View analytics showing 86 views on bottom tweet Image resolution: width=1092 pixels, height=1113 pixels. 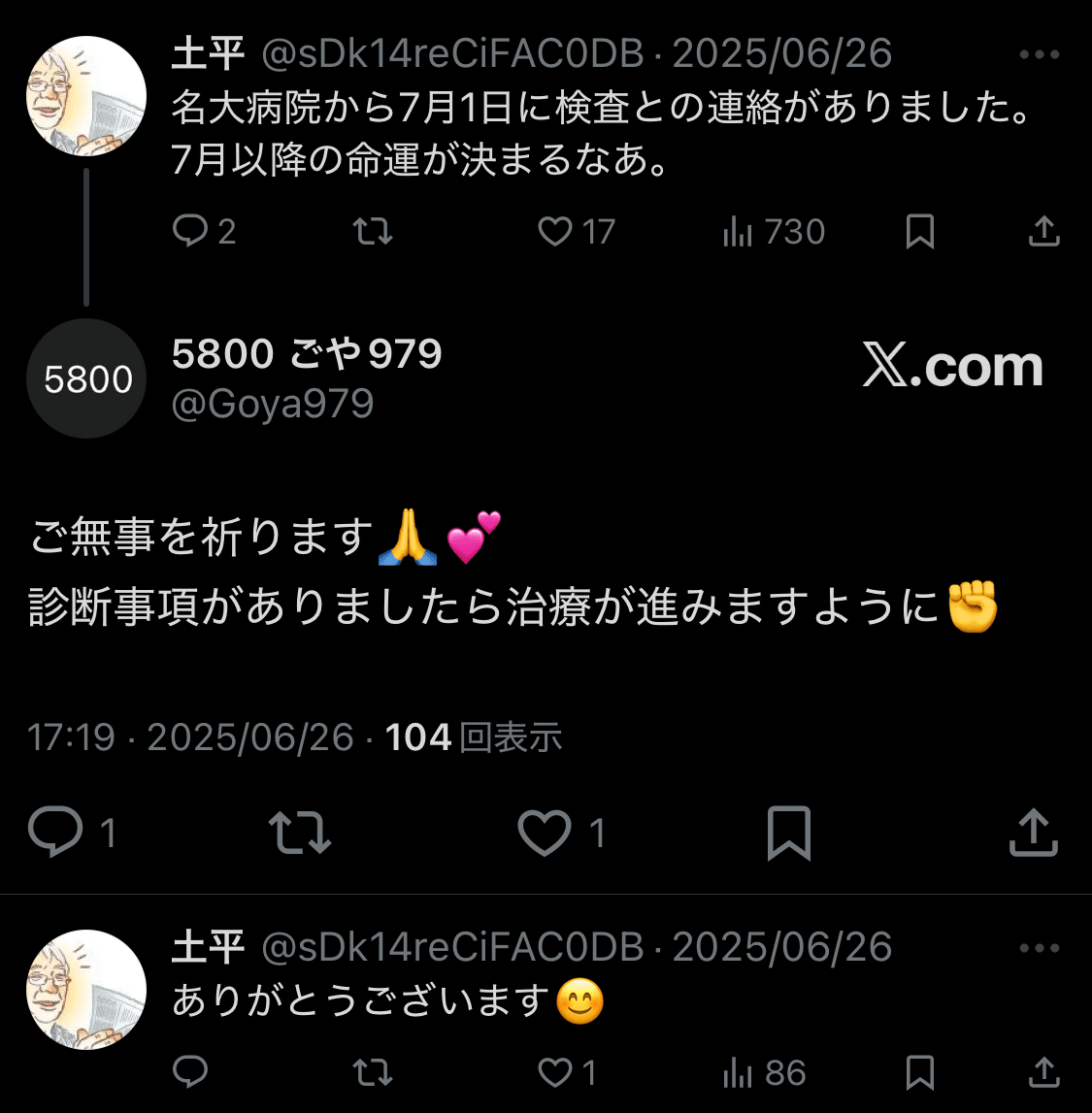point(740,1072)
